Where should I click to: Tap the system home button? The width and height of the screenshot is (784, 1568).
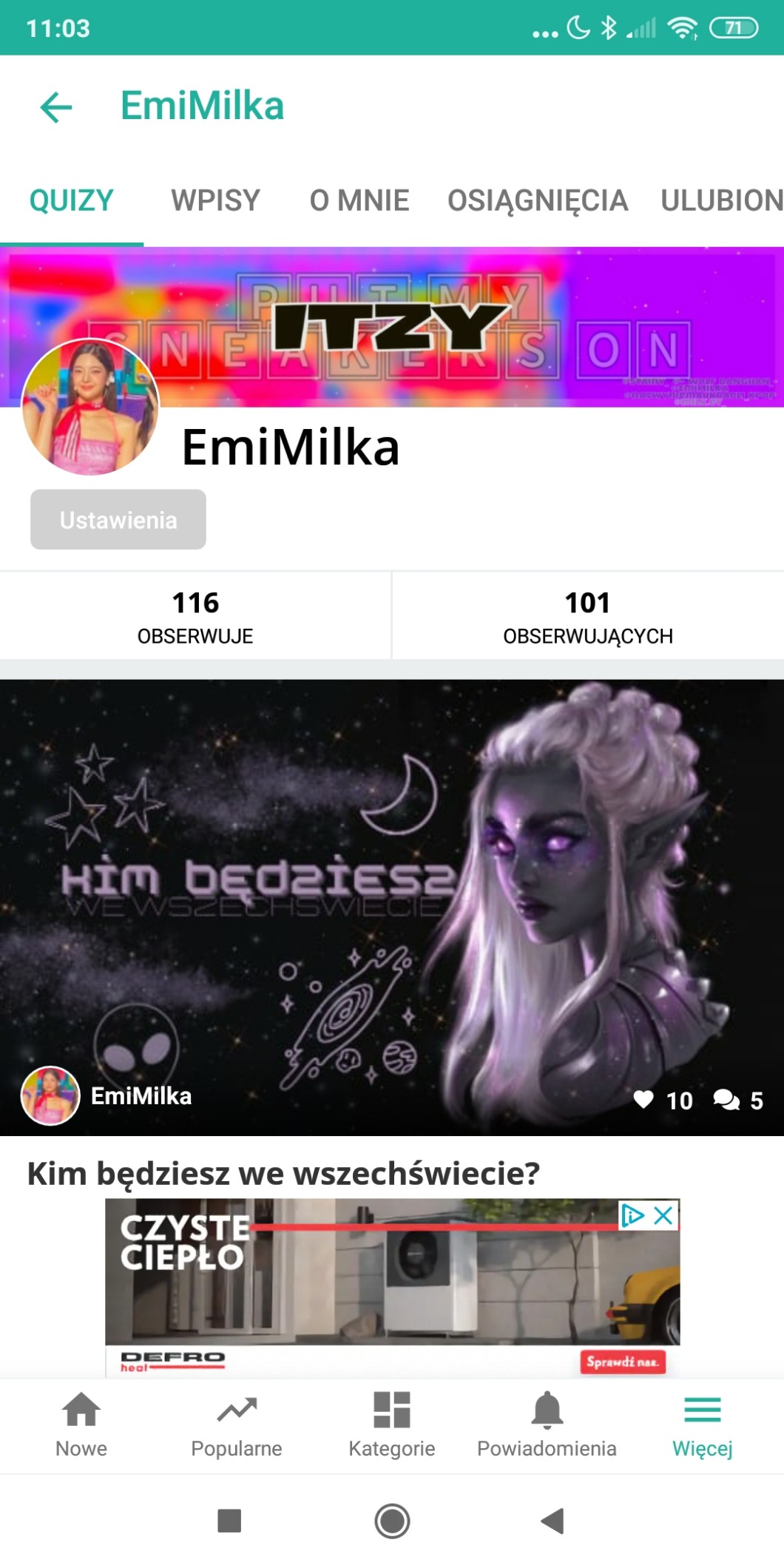[392, 1521]
